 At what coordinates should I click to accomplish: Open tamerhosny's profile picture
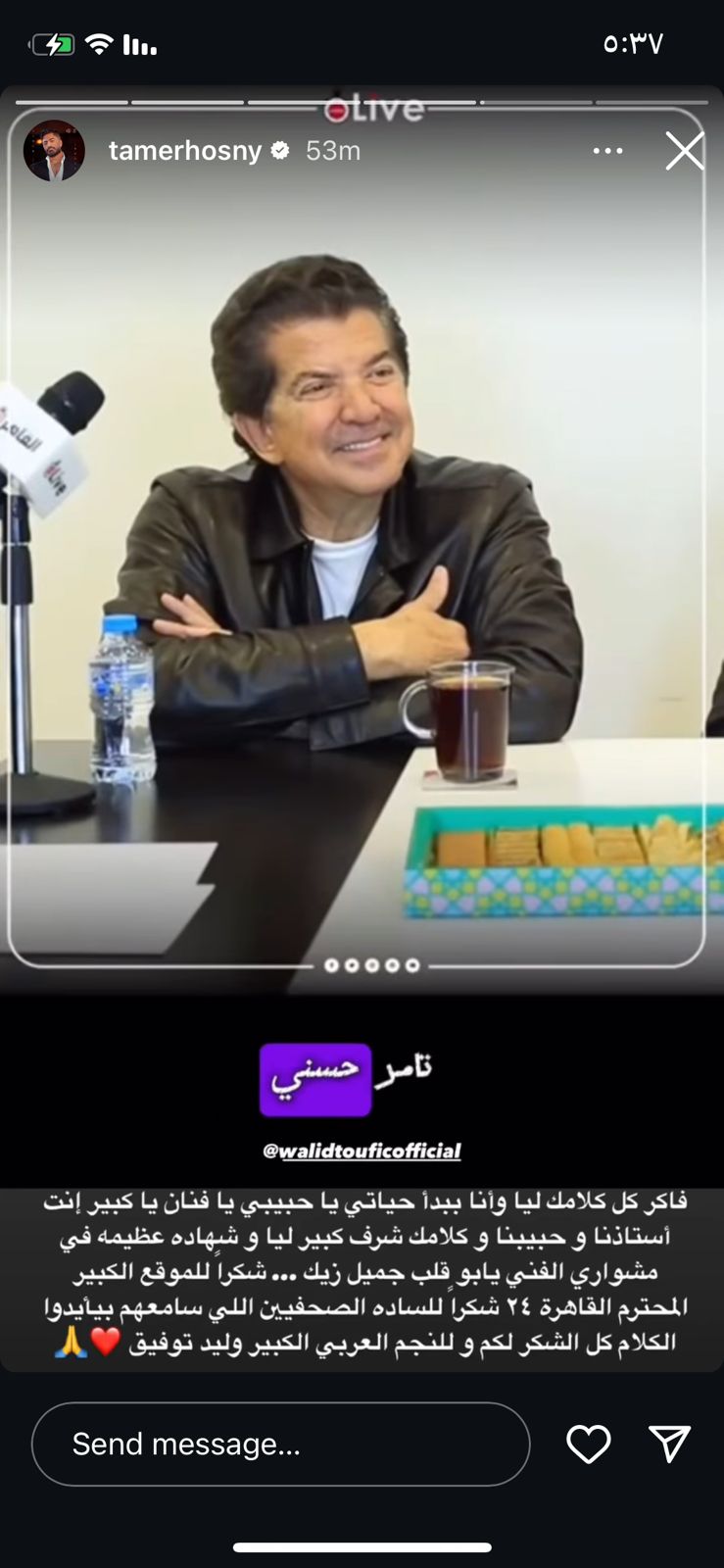coord(54,151)
